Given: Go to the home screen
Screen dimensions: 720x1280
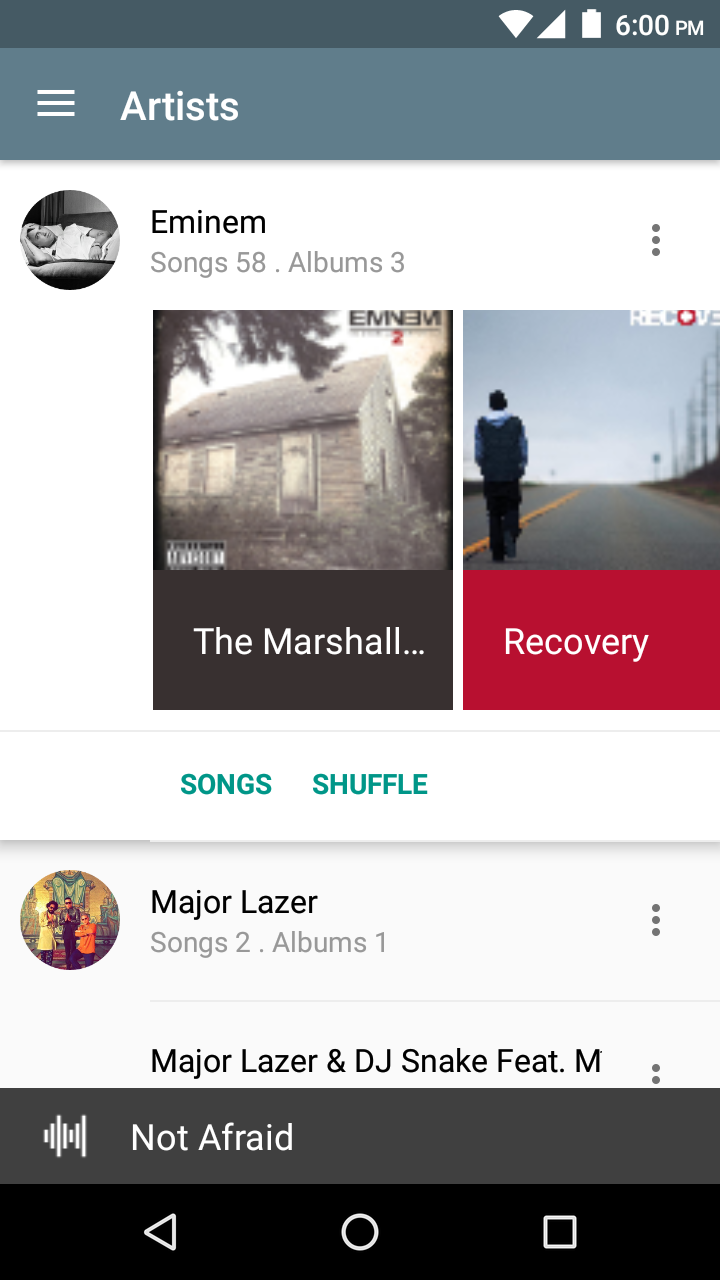Looking at the screenshot, I should point(360,1232).
